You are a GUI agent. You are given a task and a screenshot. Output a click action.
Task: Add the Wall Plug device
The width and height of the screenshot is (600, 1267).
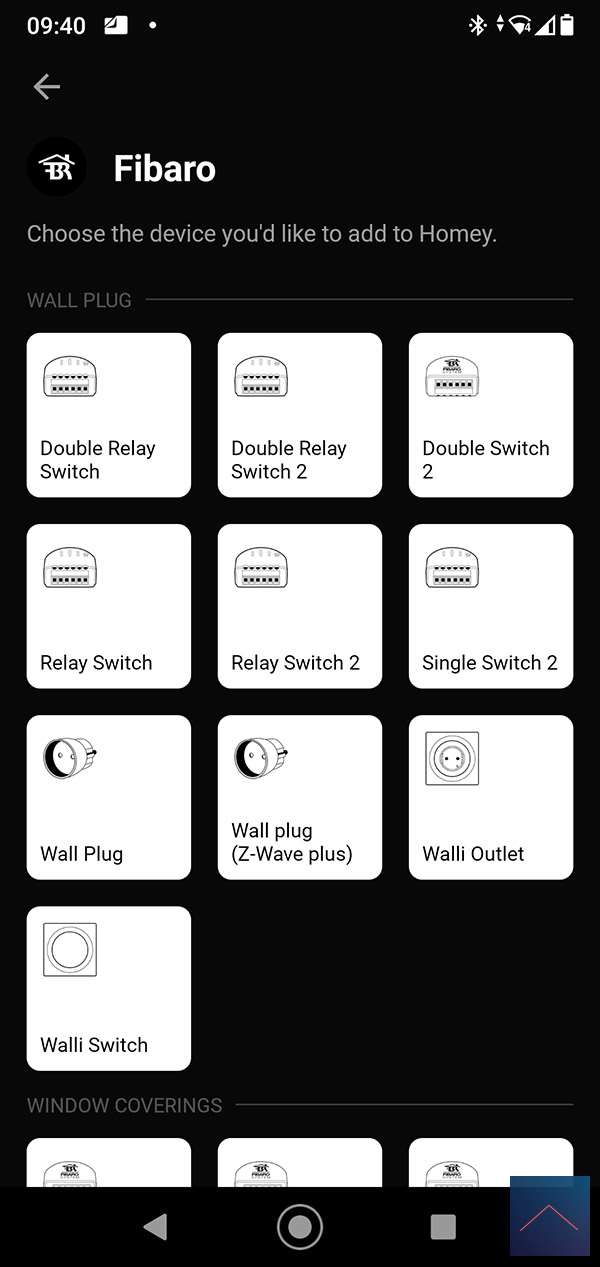(x=108, y=797)
